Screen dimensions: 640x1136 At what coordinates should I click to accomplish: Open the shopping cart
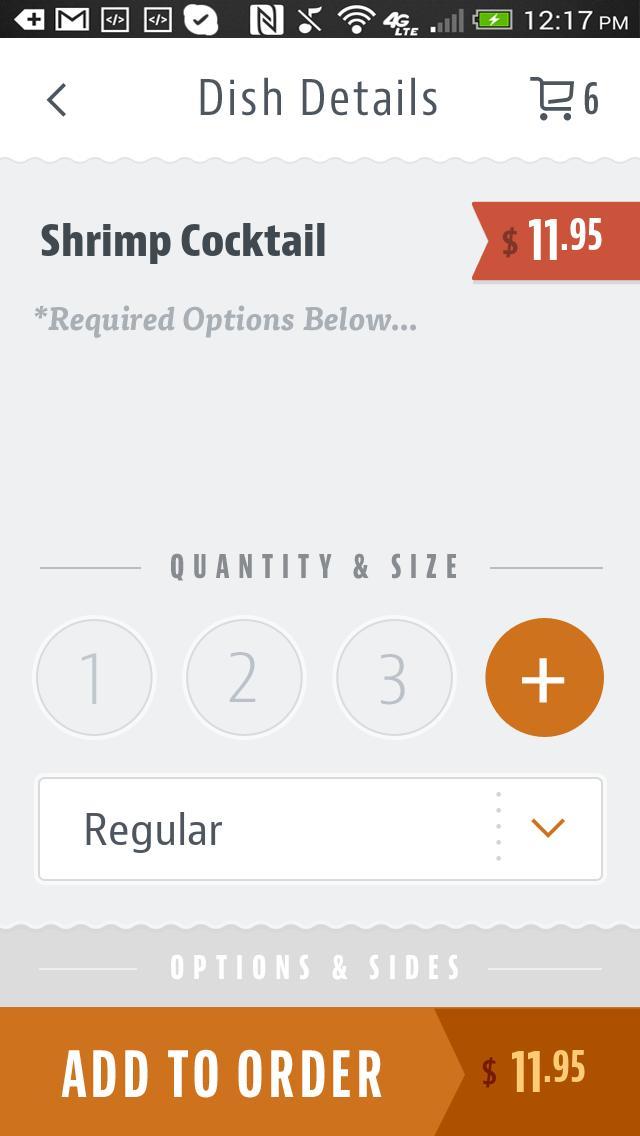coord(563,100)
